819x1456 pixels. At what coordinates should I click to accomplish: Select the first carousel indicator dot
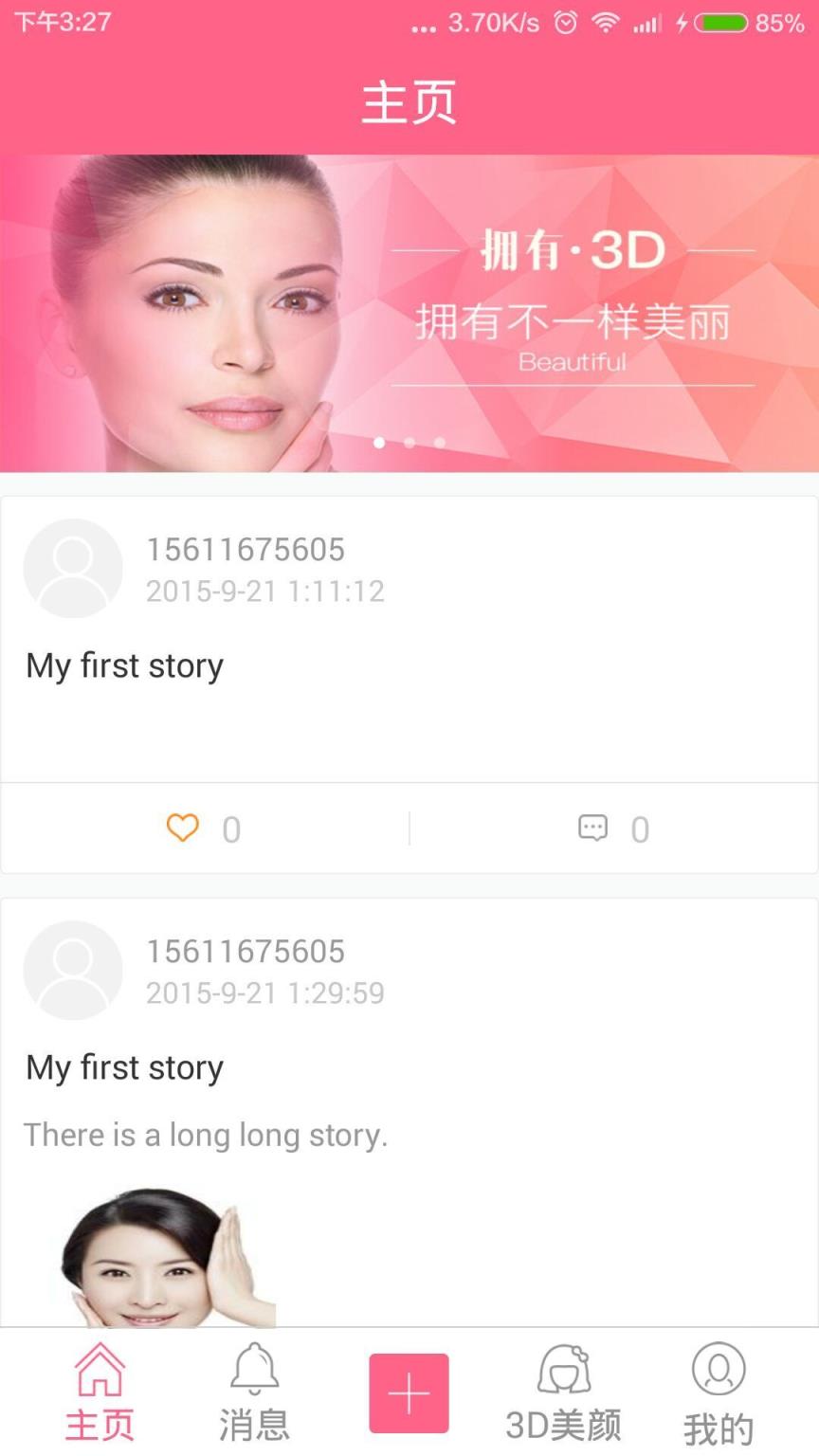tap(379, 442)
